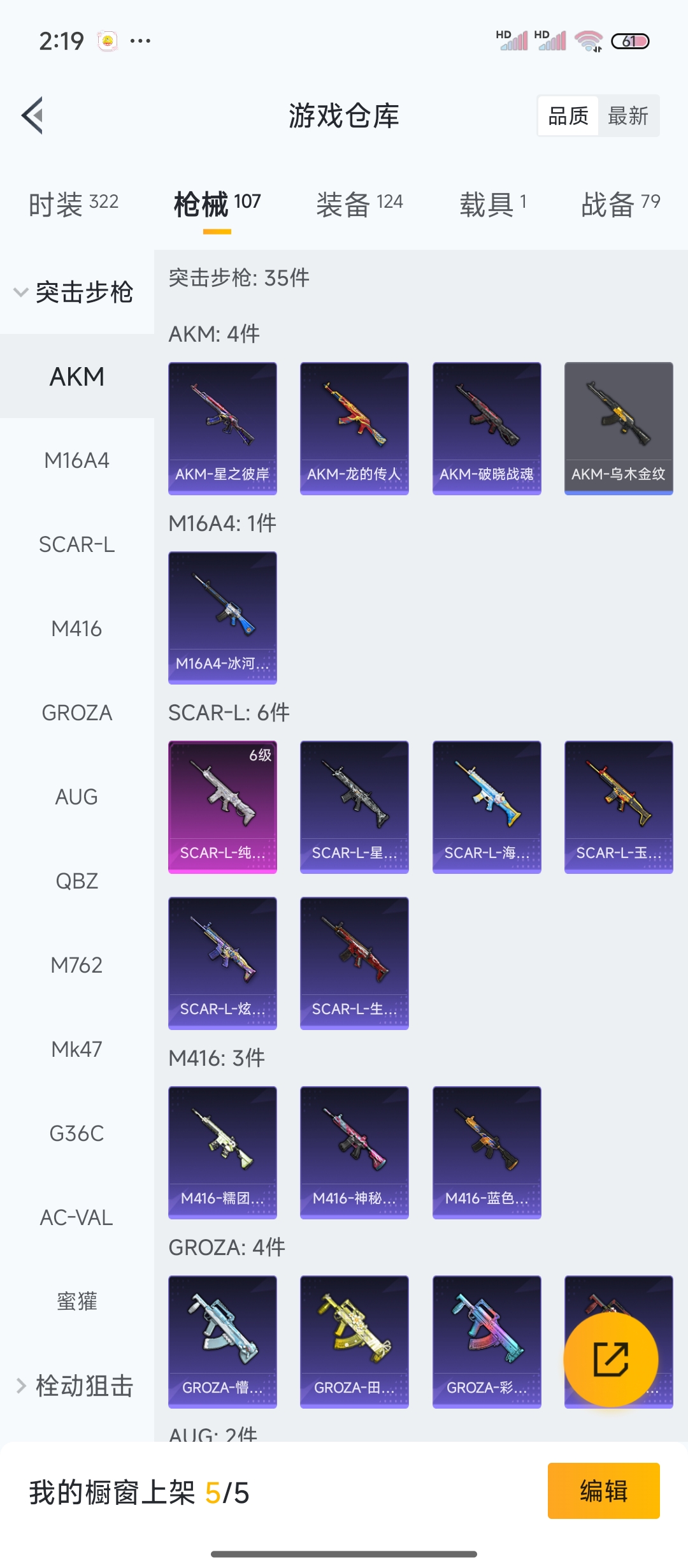This screenshot has width=688, height=1568.
Task: Switch to the 装备 tab
Action: [x=359, y=205]
